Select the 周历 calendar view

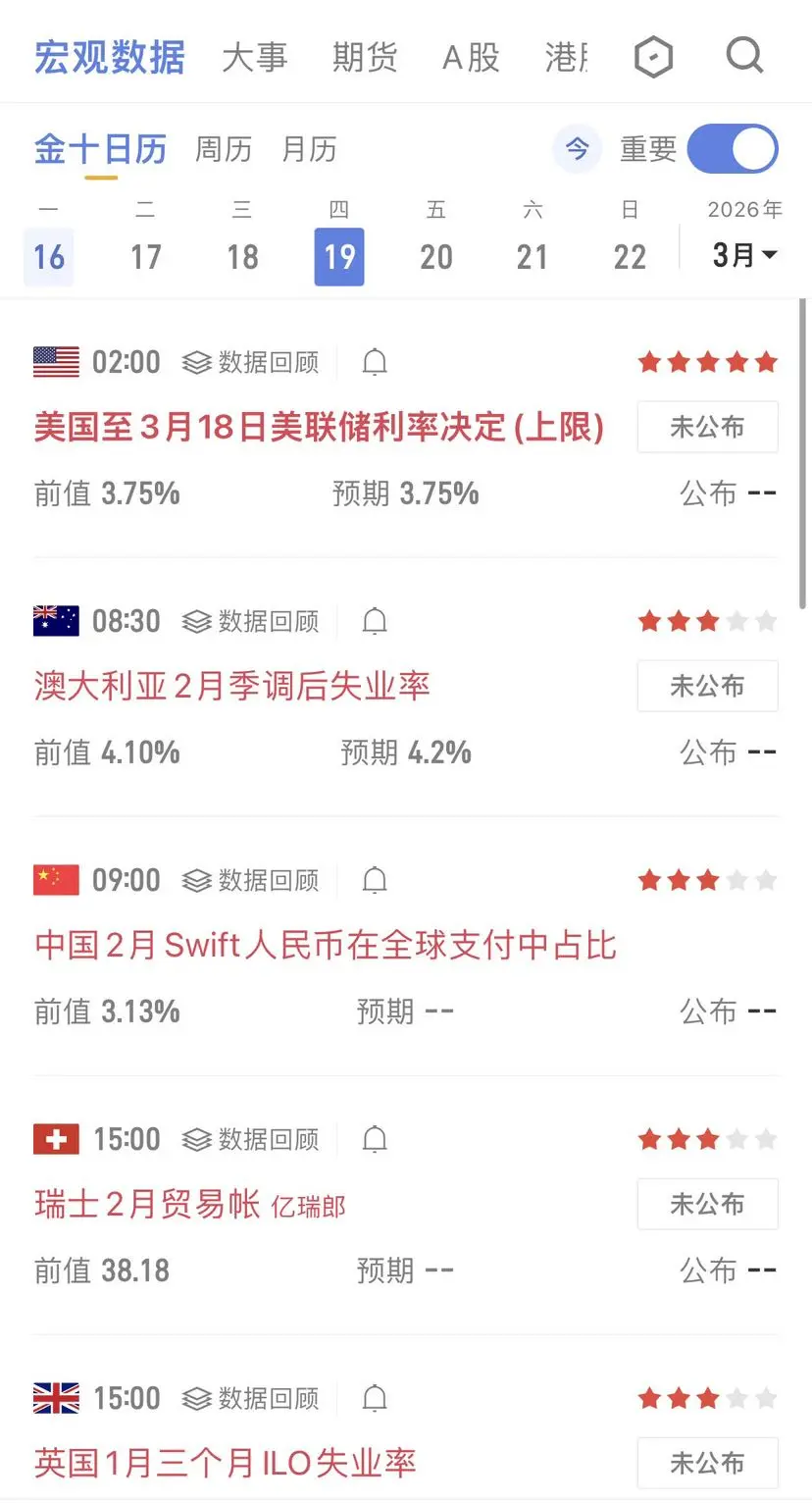(224, 149)
